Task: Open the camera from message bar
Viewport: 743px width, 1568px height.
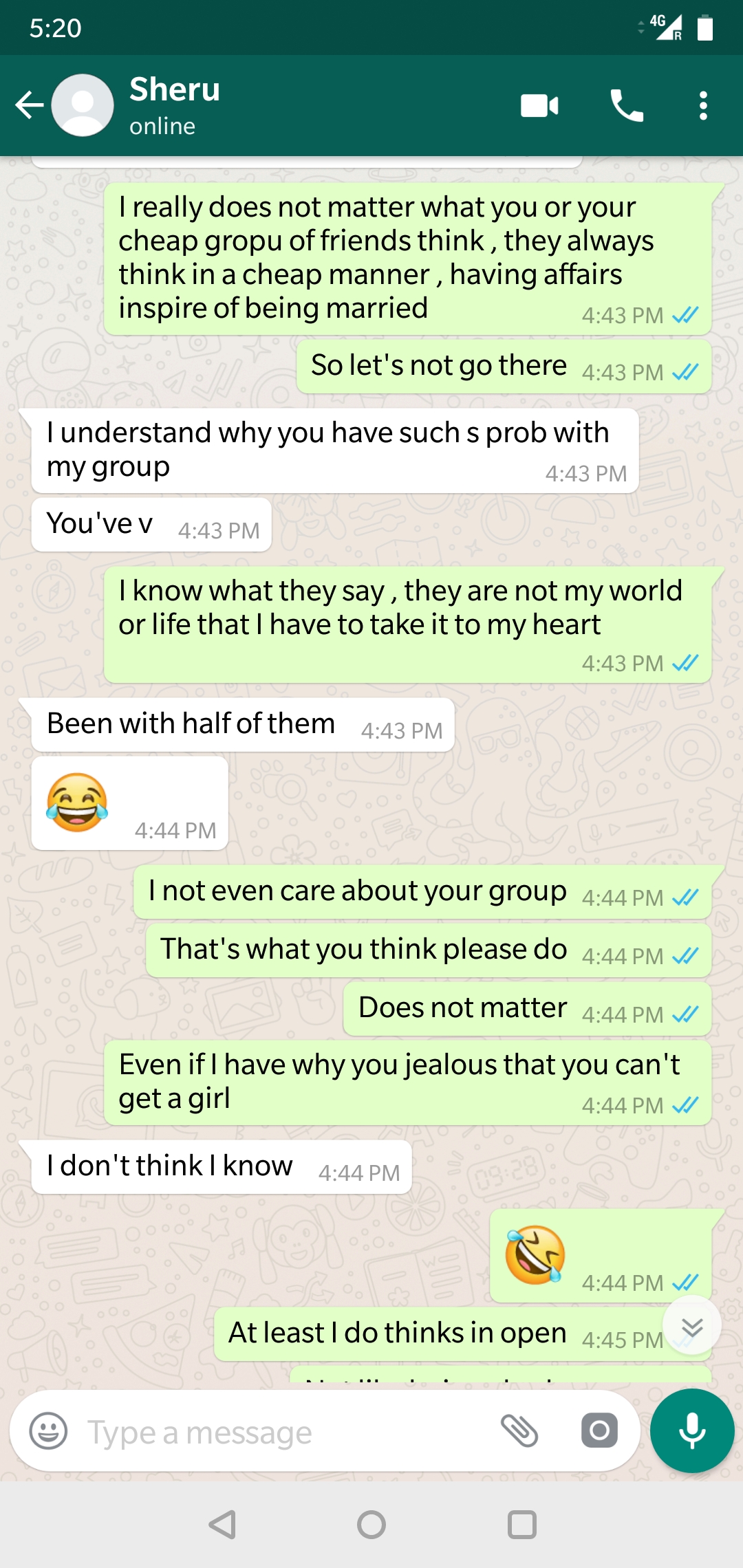Action: point(599,1432)
